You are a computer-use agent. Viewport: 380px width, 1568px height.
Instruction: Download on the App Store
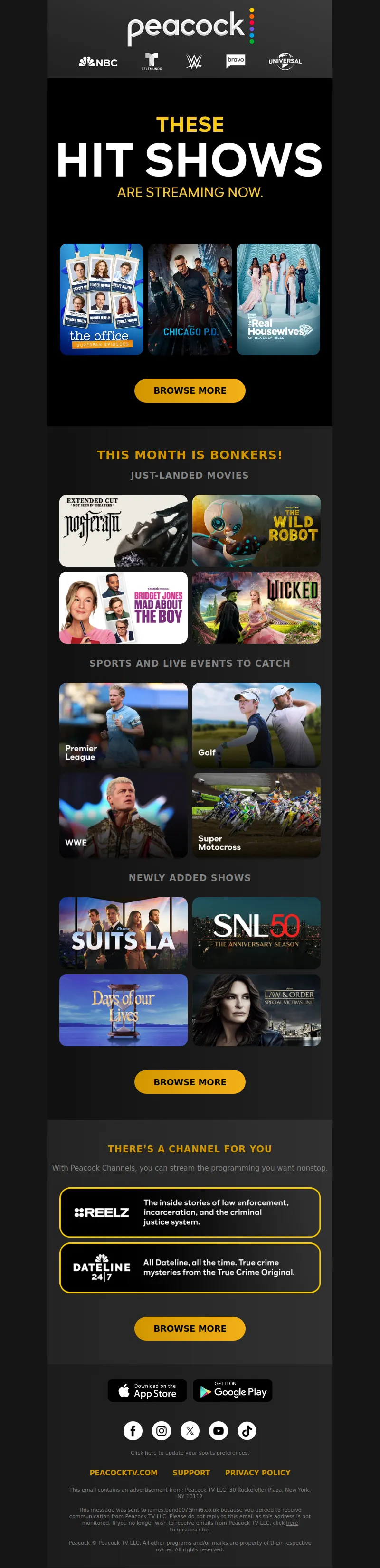tap(147, 1390)
